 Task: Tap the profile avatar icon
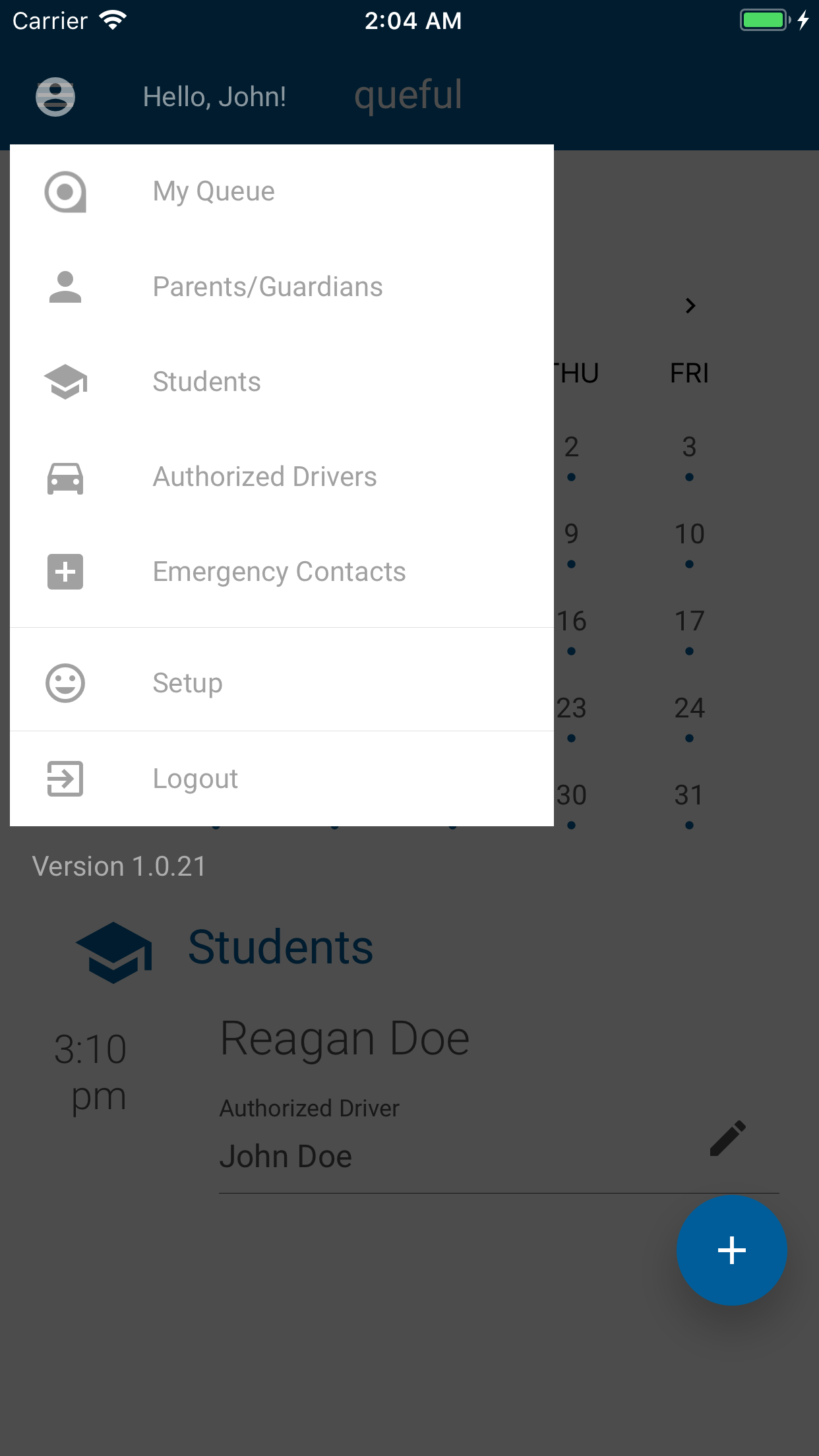pos(55,97)
